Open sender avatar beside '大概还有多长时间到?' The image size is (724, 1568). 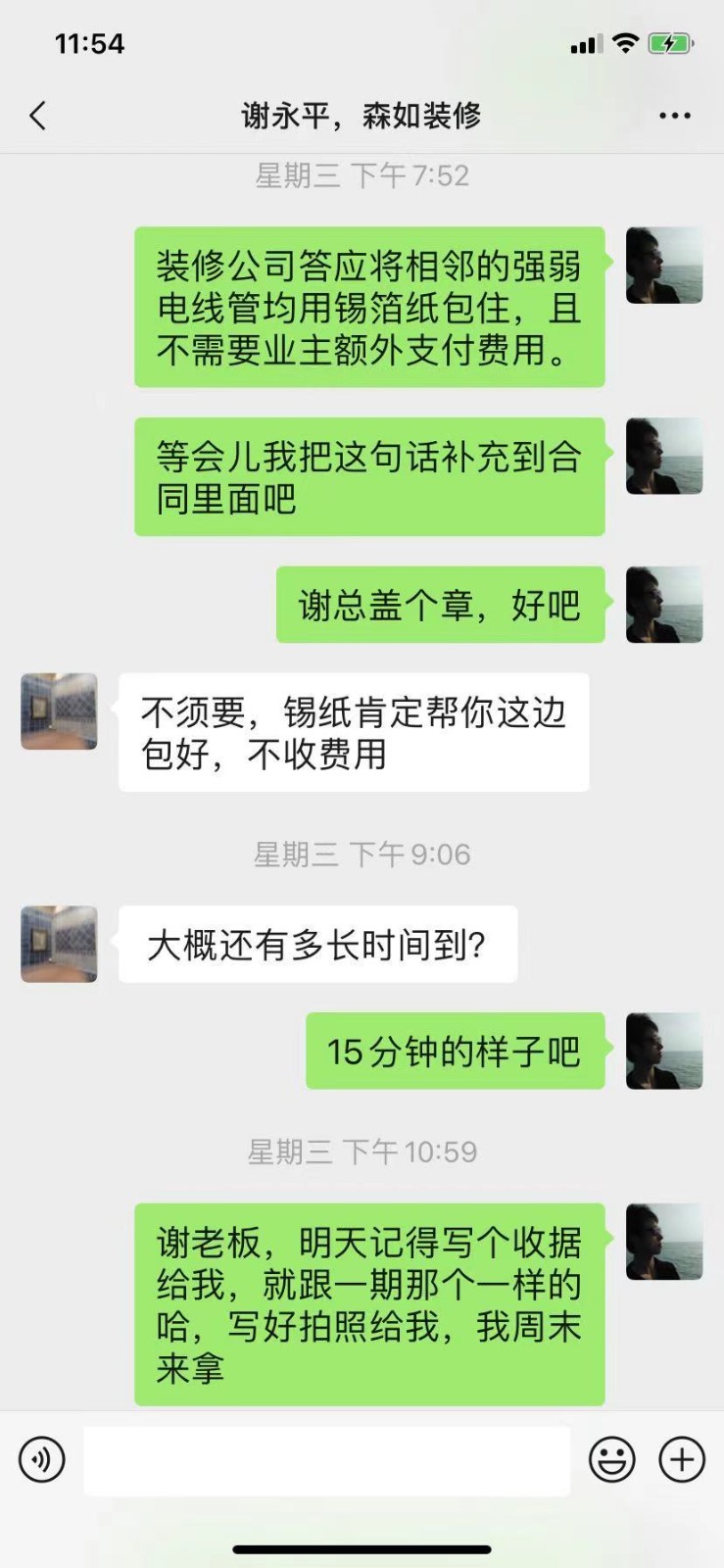pyautogui.click(x=59, y=944)
